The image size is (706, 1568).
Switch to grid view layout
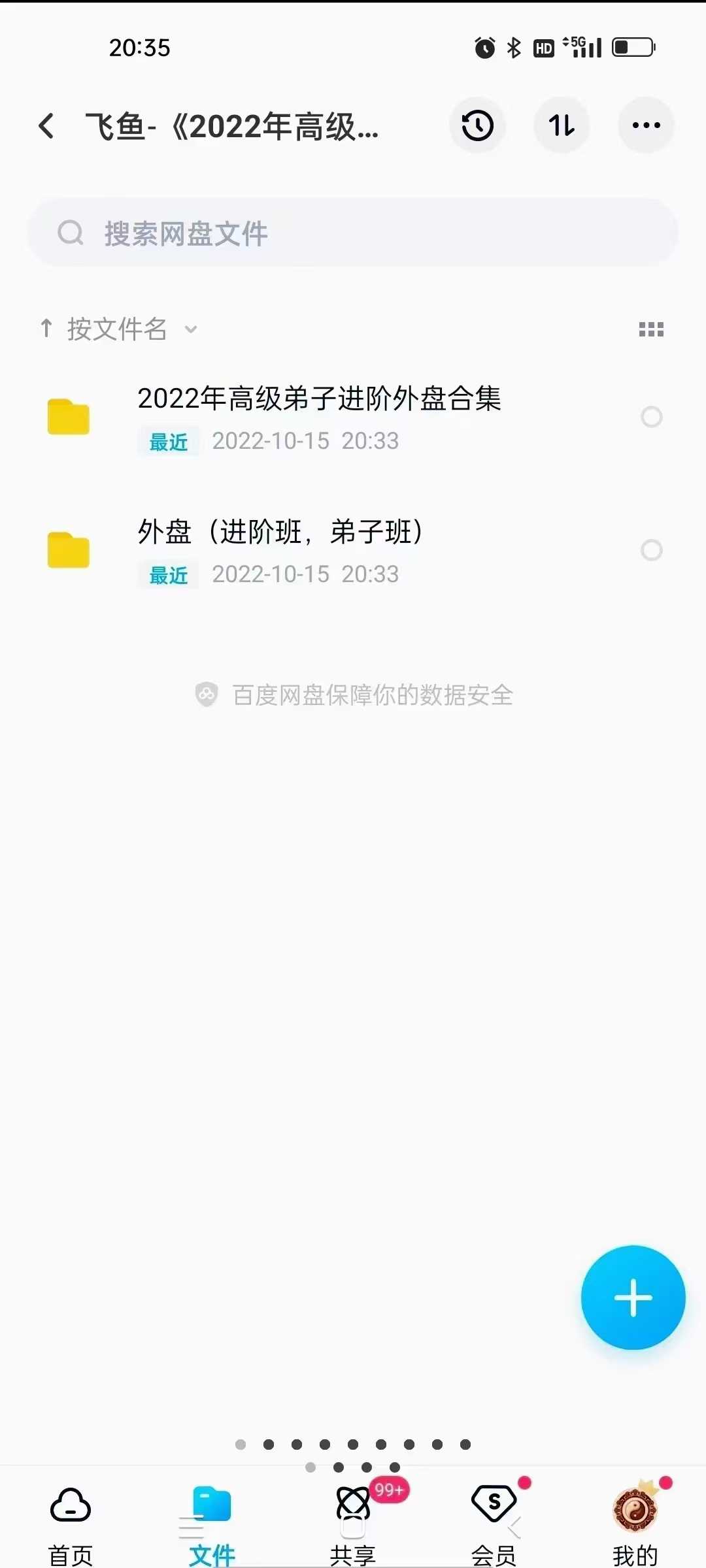tap(651, 329)
